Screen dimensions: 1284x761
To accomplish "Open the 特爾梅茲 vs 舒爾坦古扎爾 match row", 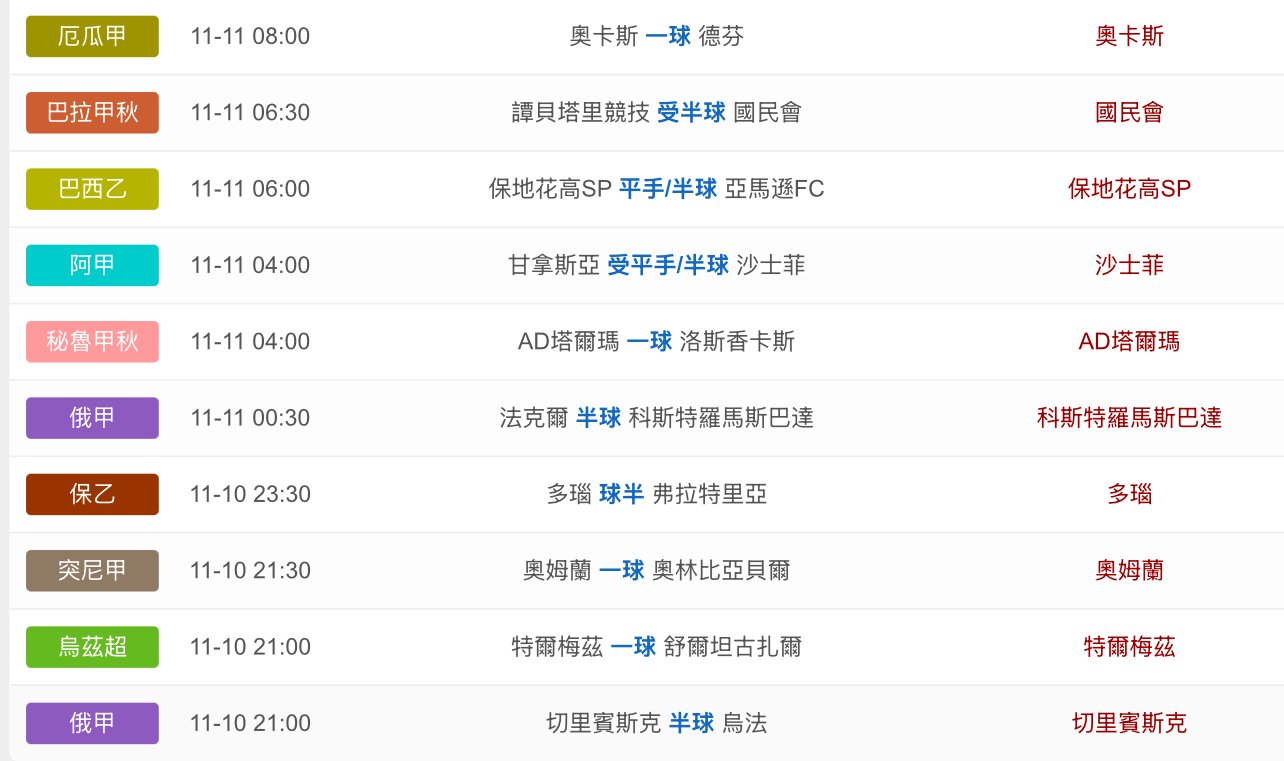I will coord(656,647).
